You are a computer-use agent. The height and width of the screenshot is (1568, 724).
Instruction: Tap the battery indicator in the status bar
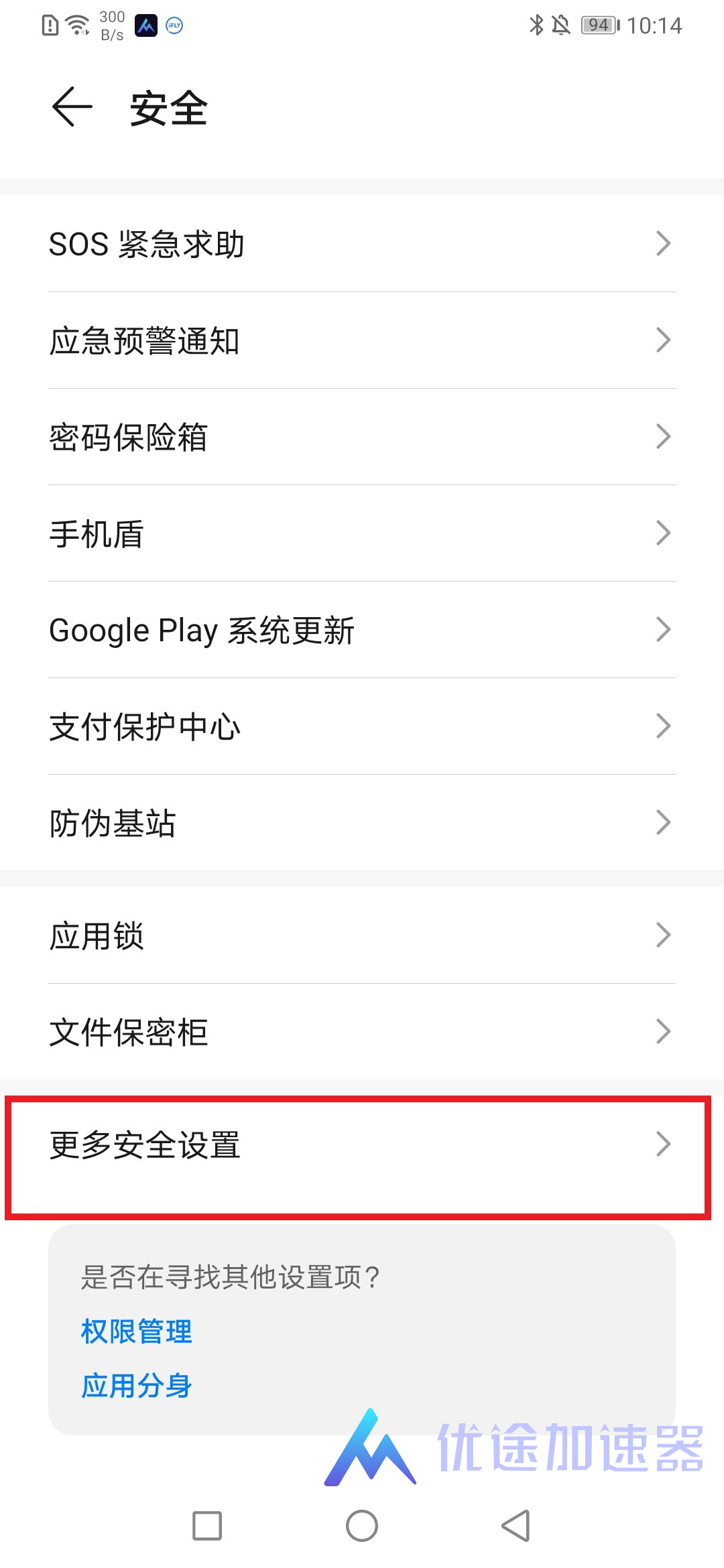tap(599, 25)
